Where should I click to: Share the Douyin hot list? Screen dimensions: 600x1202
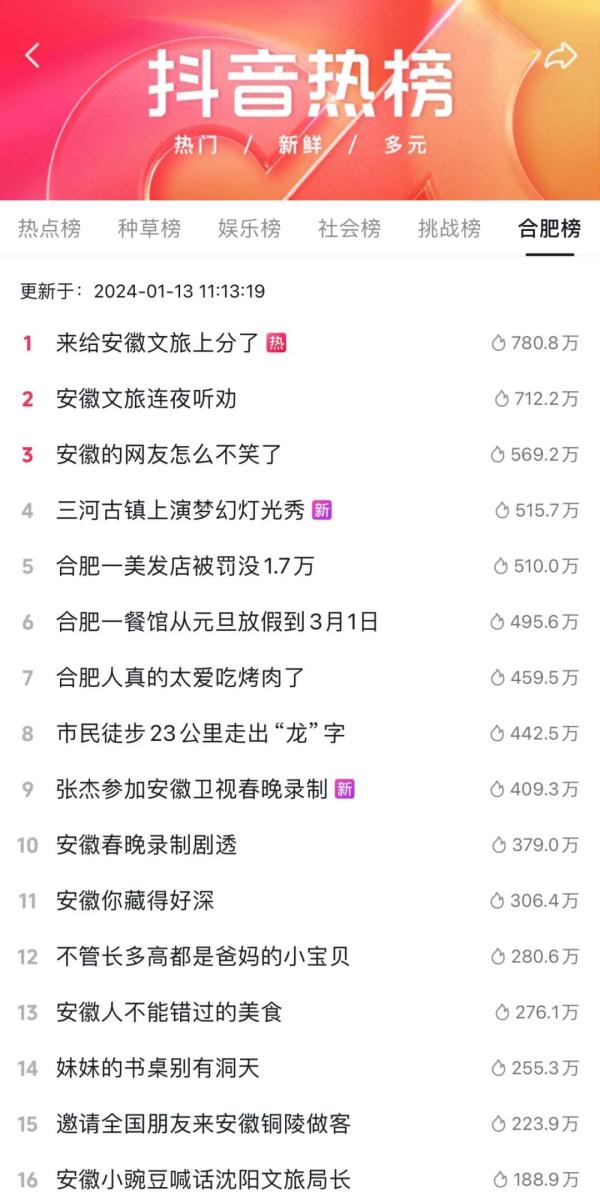(561, 56)
